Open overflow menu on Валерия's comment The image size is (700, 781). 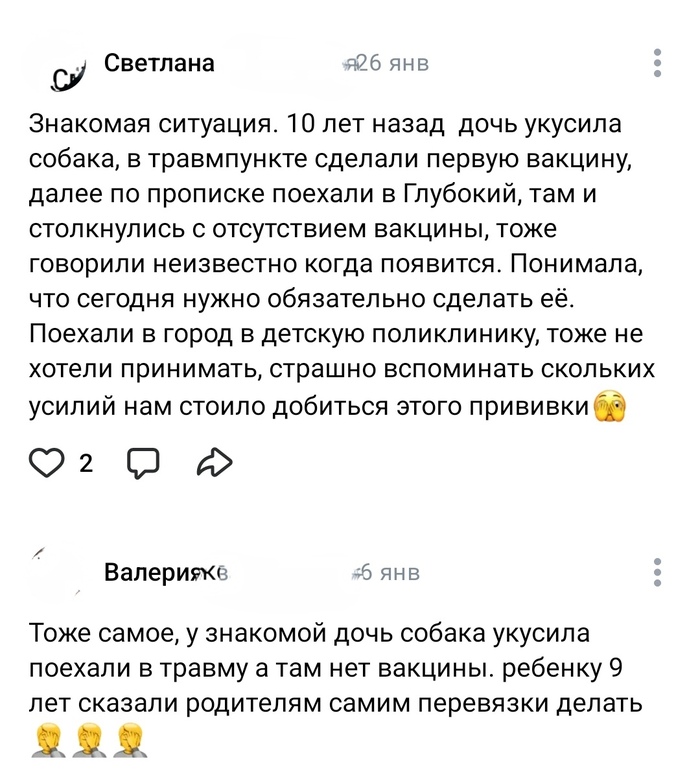coord(657,572)
